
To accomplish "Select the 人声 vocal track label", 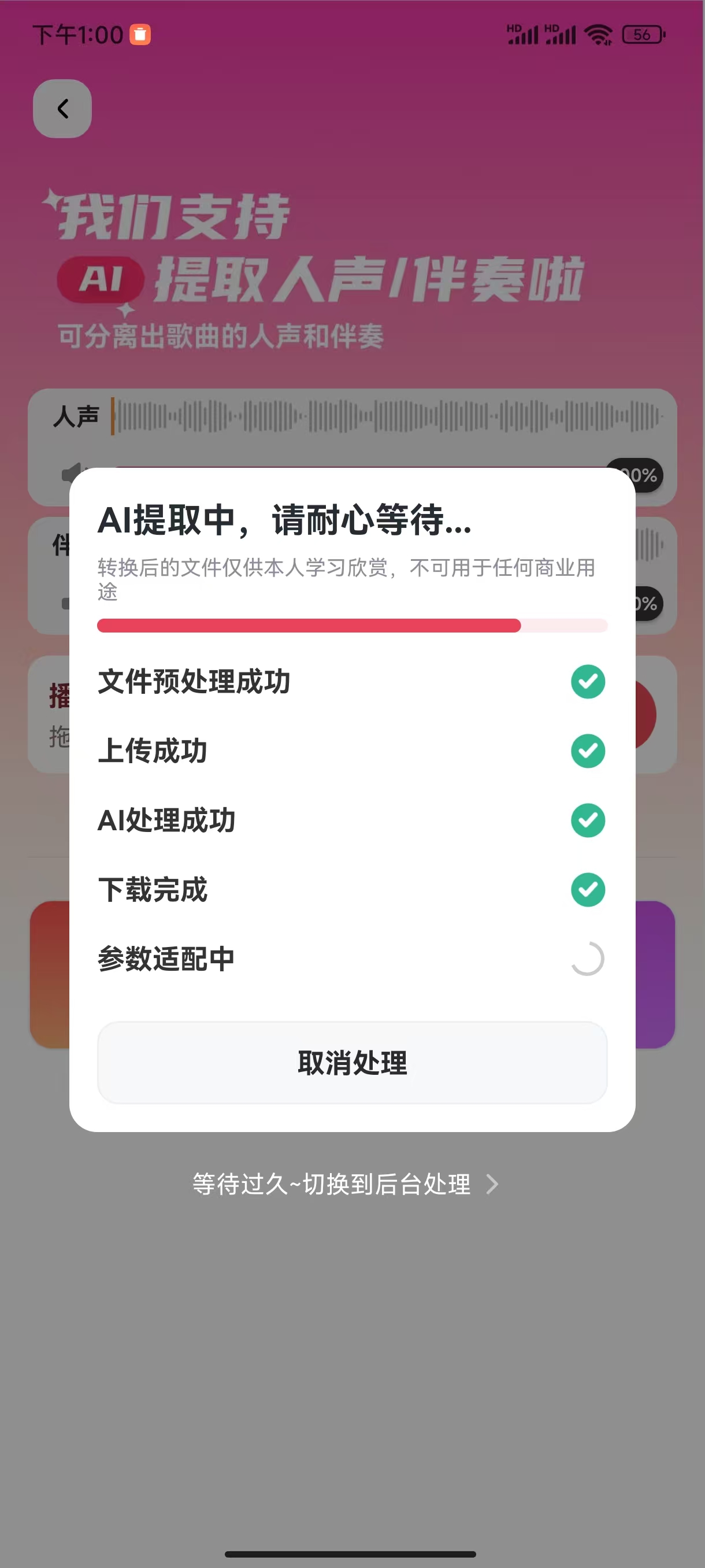I will 77,416.
